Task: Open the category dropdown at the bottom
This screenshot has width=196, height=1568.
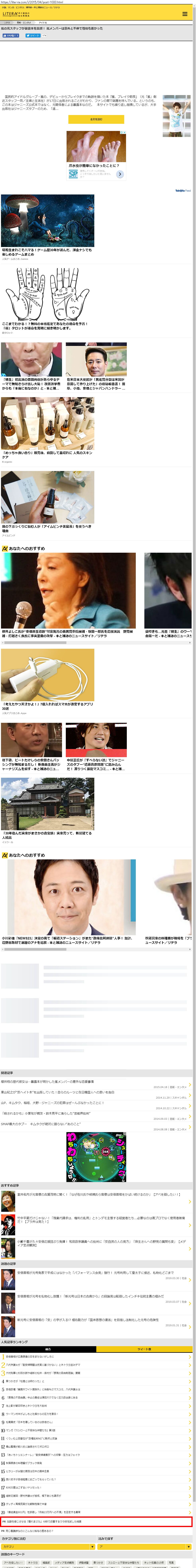Action: tap(47, 1541)
